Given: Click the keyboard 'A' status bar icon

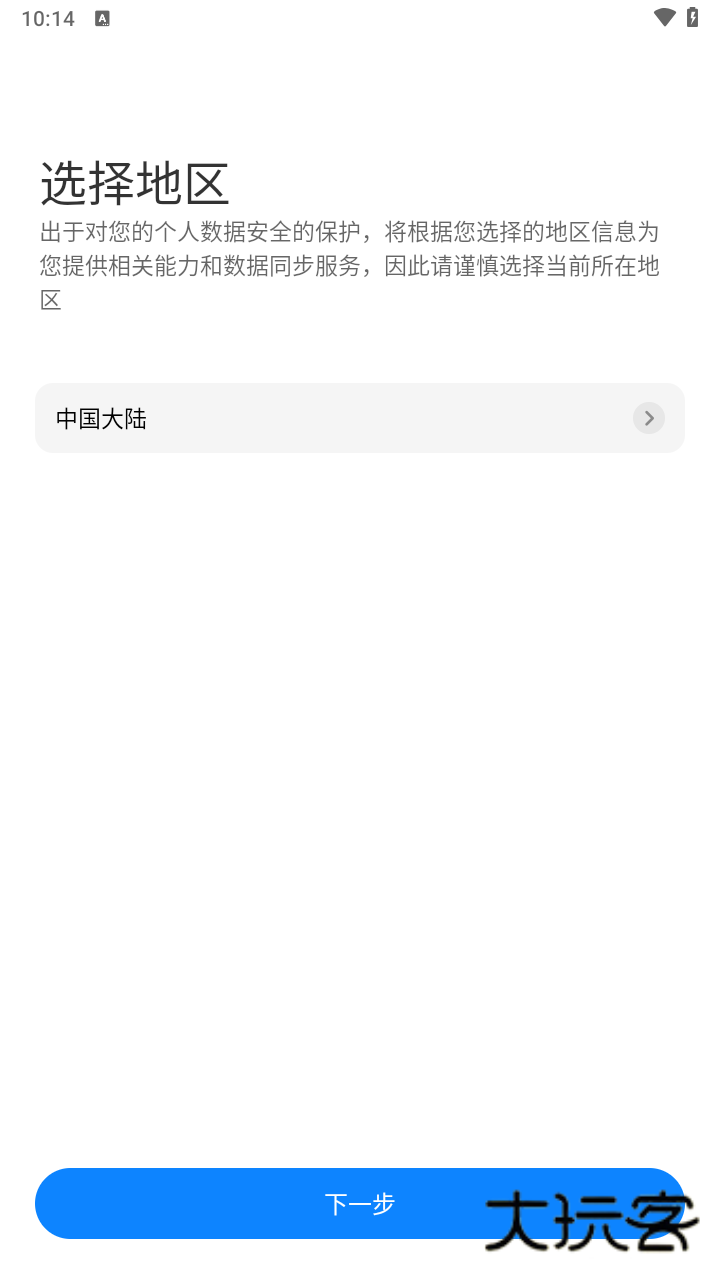Looking at the screenshot, I should (100, 17).
